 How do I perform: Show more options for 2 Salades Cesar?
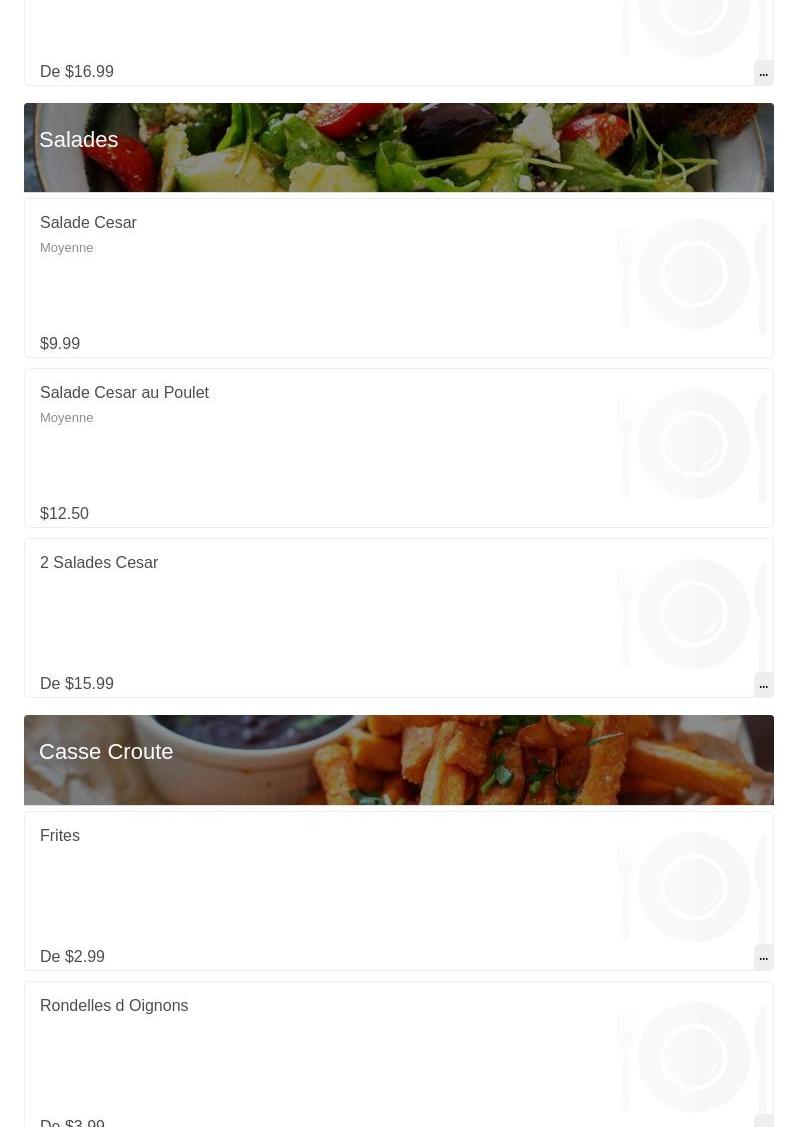763,684
